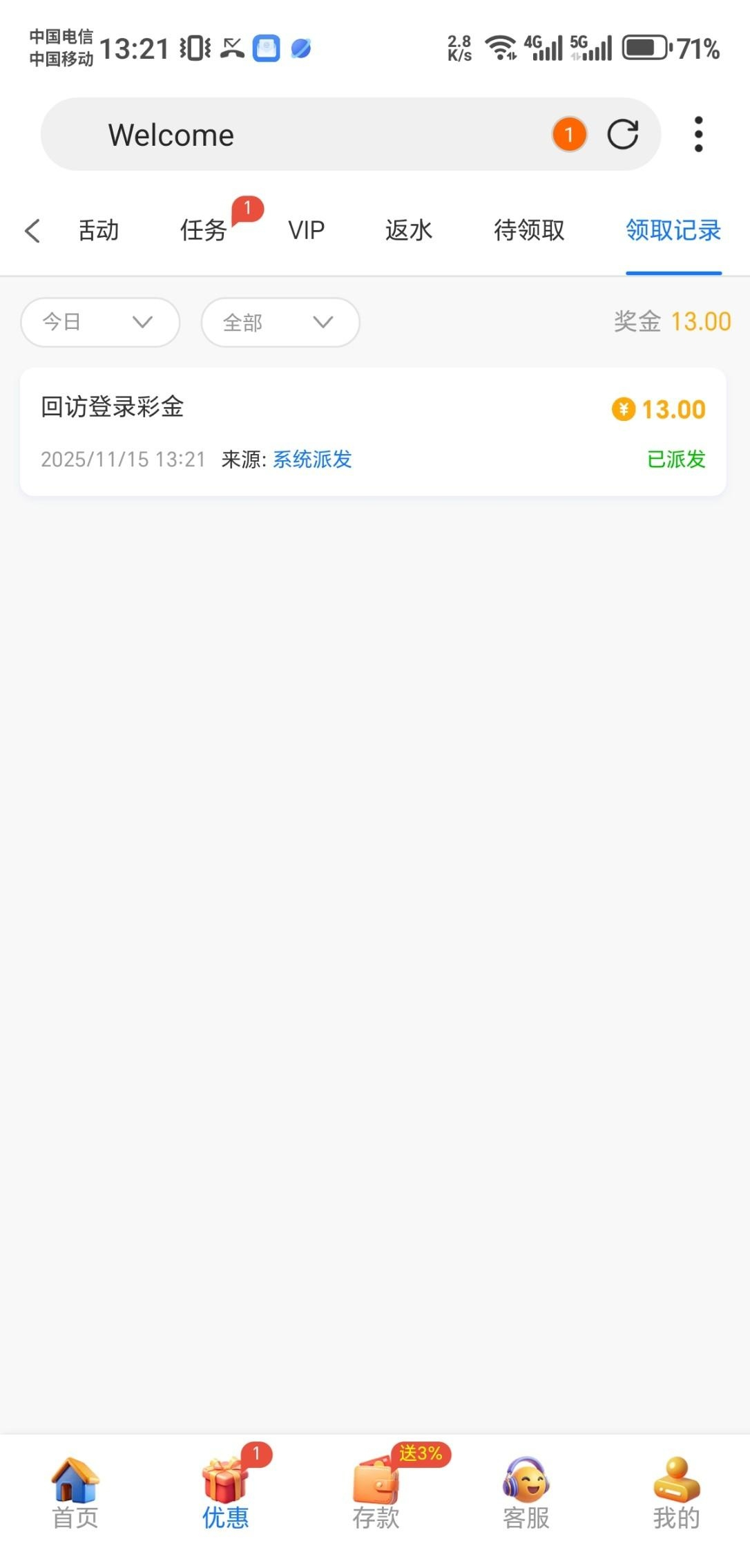The image size is (750, 1568).
Task: Open the VIP tab
Action: (306, 231)
